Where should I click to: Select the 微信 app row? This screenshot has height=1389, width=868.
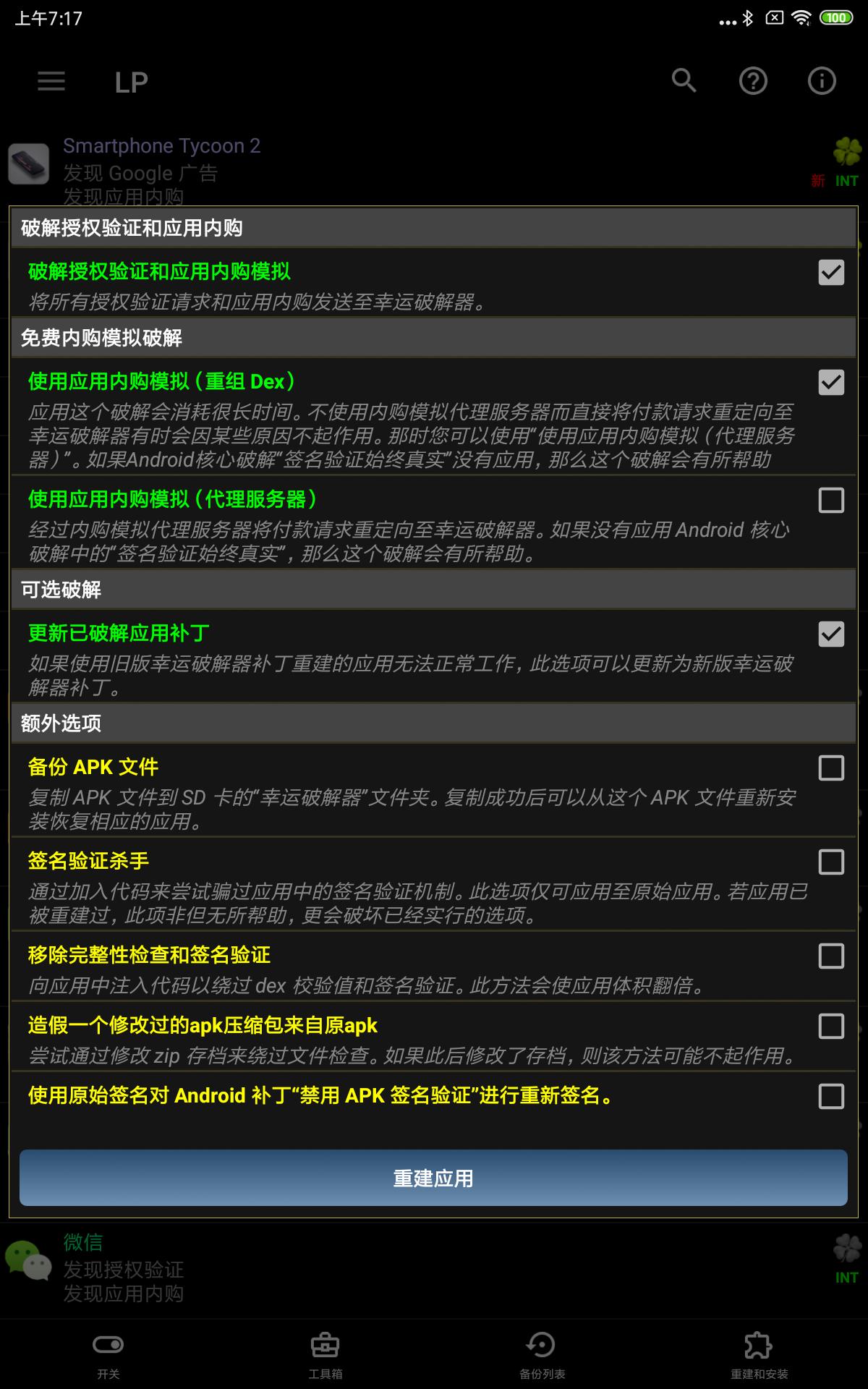[289, 1267]
